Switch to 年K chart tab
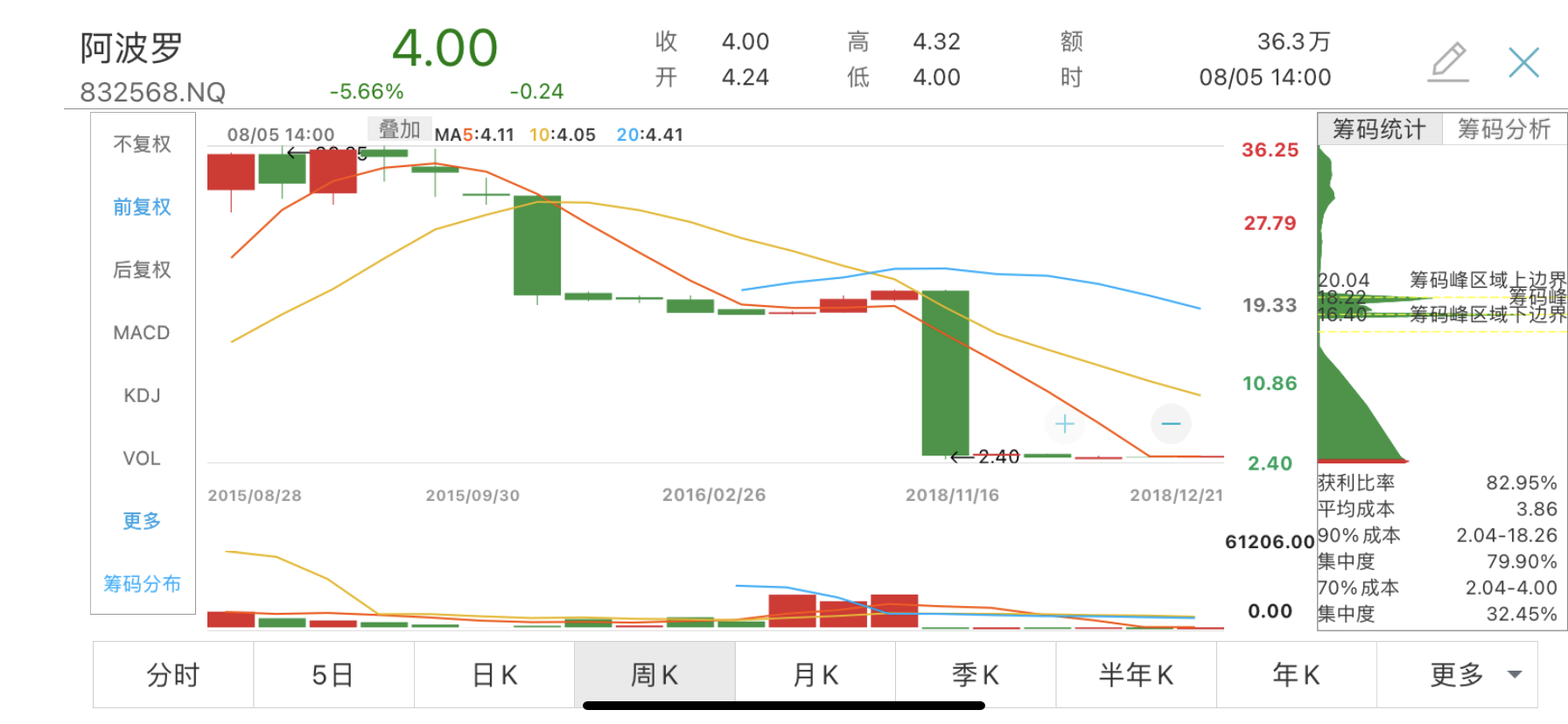 tap(1296, 675)
